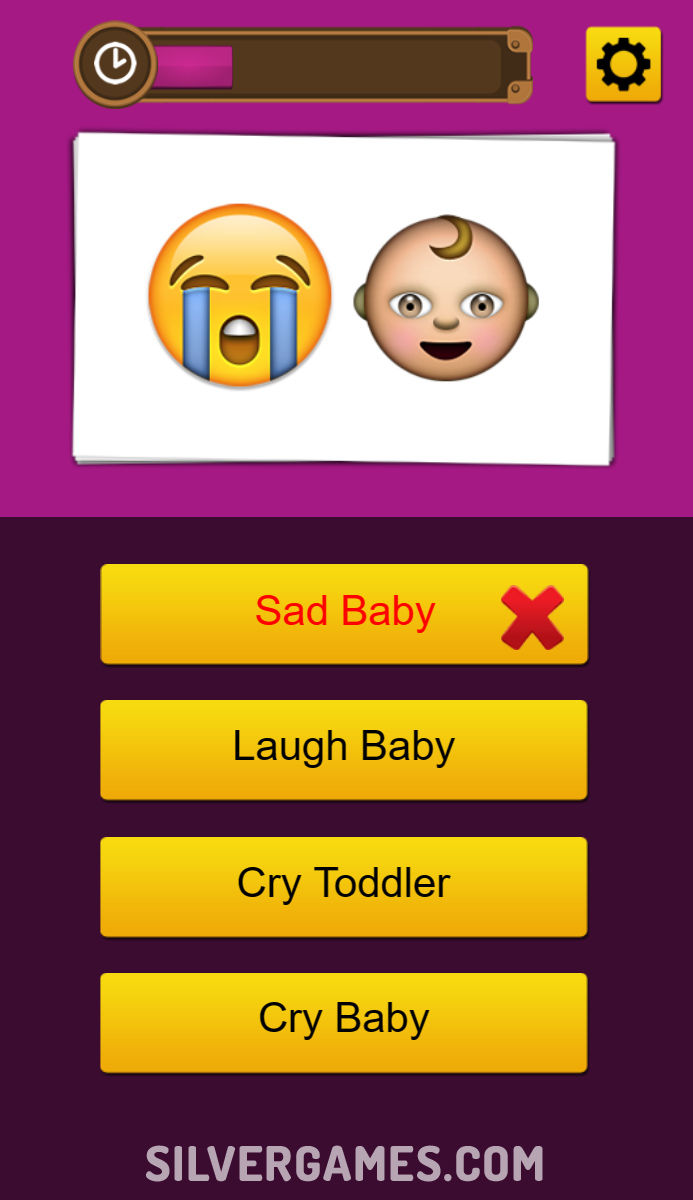Viewport: 693px width, 1200px height.
Task: Open the settings gear
Action: pyautogui.click(x=623, y=64)
